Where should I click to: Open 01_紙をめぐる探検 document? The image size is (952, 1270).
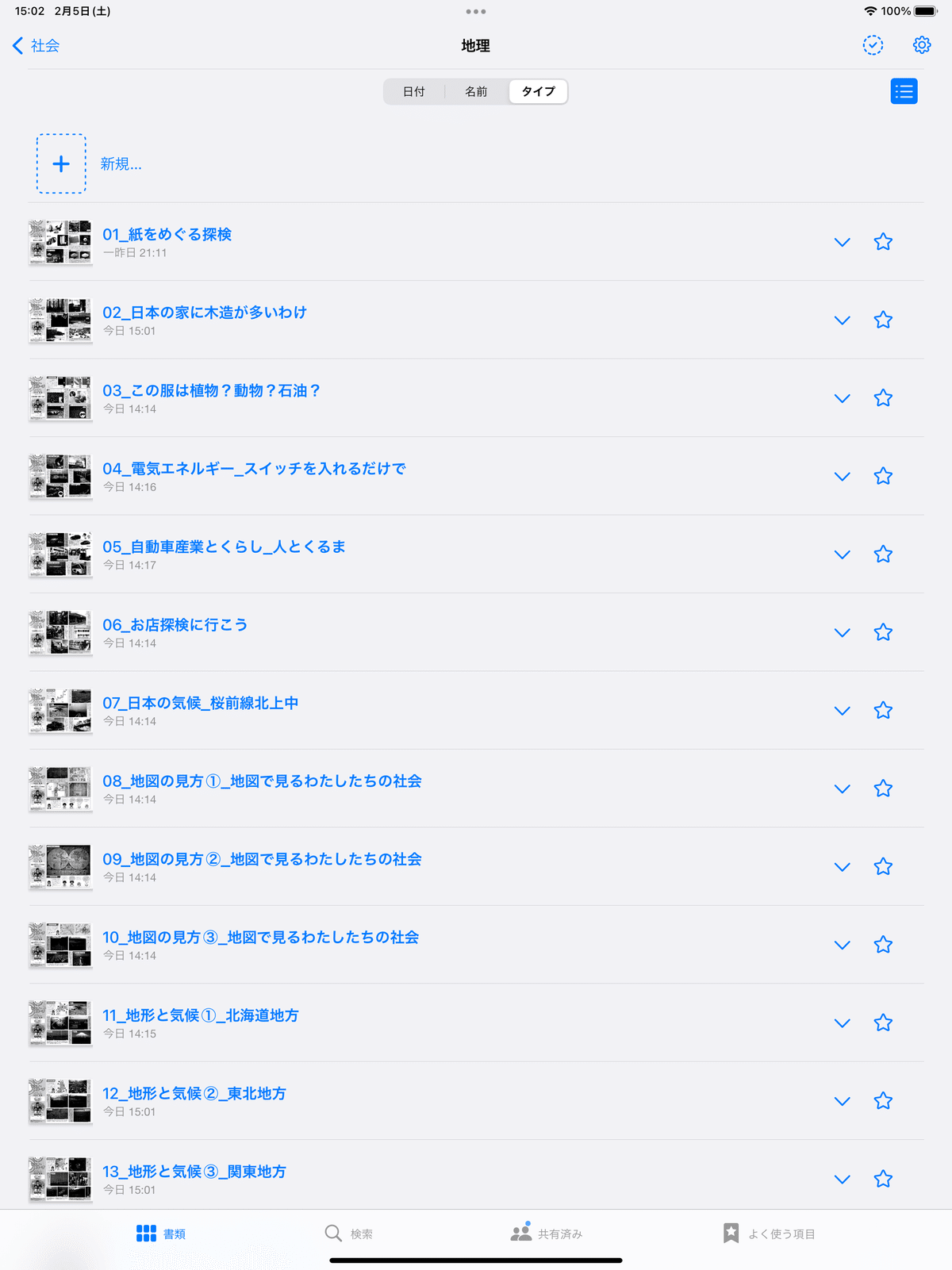167,235
